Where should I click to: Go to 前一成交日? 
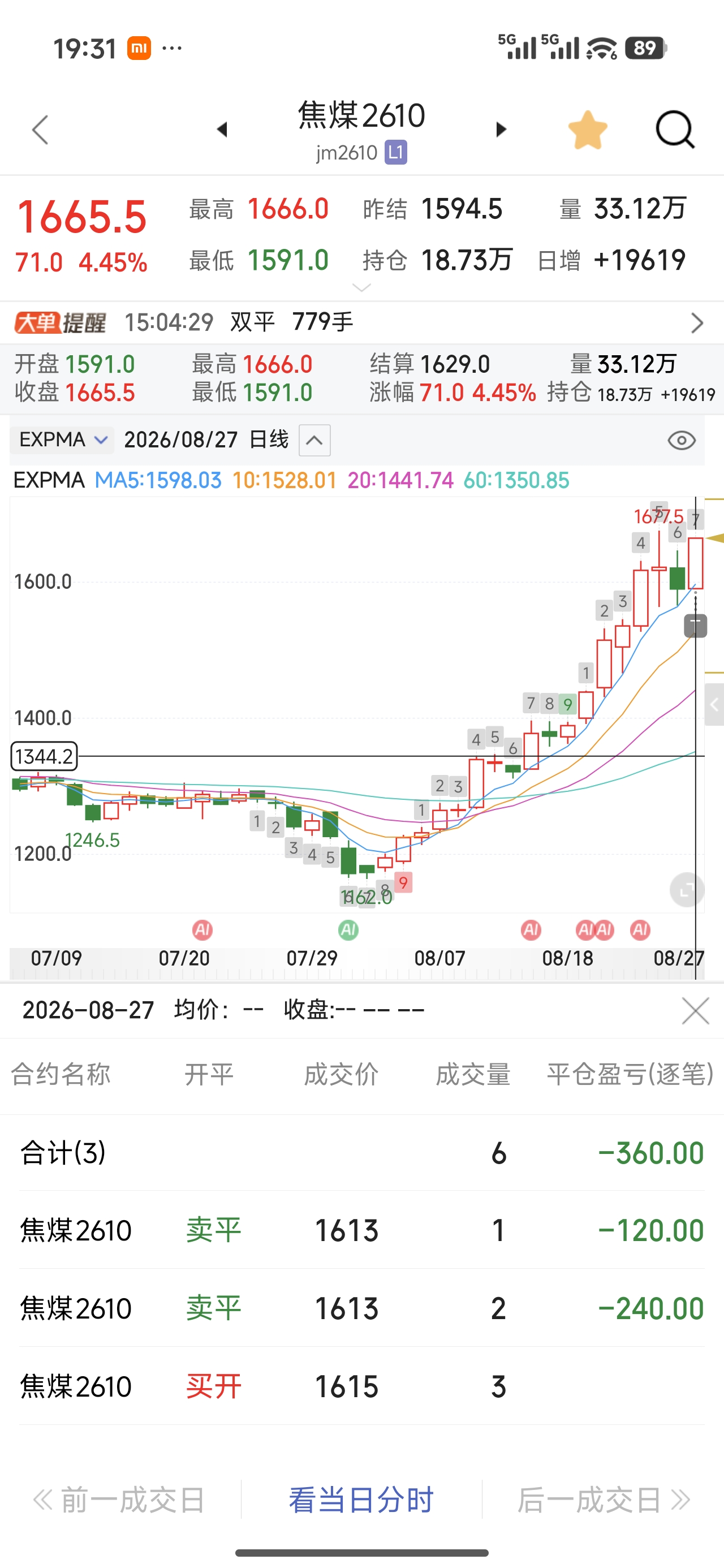point(119,1500)
